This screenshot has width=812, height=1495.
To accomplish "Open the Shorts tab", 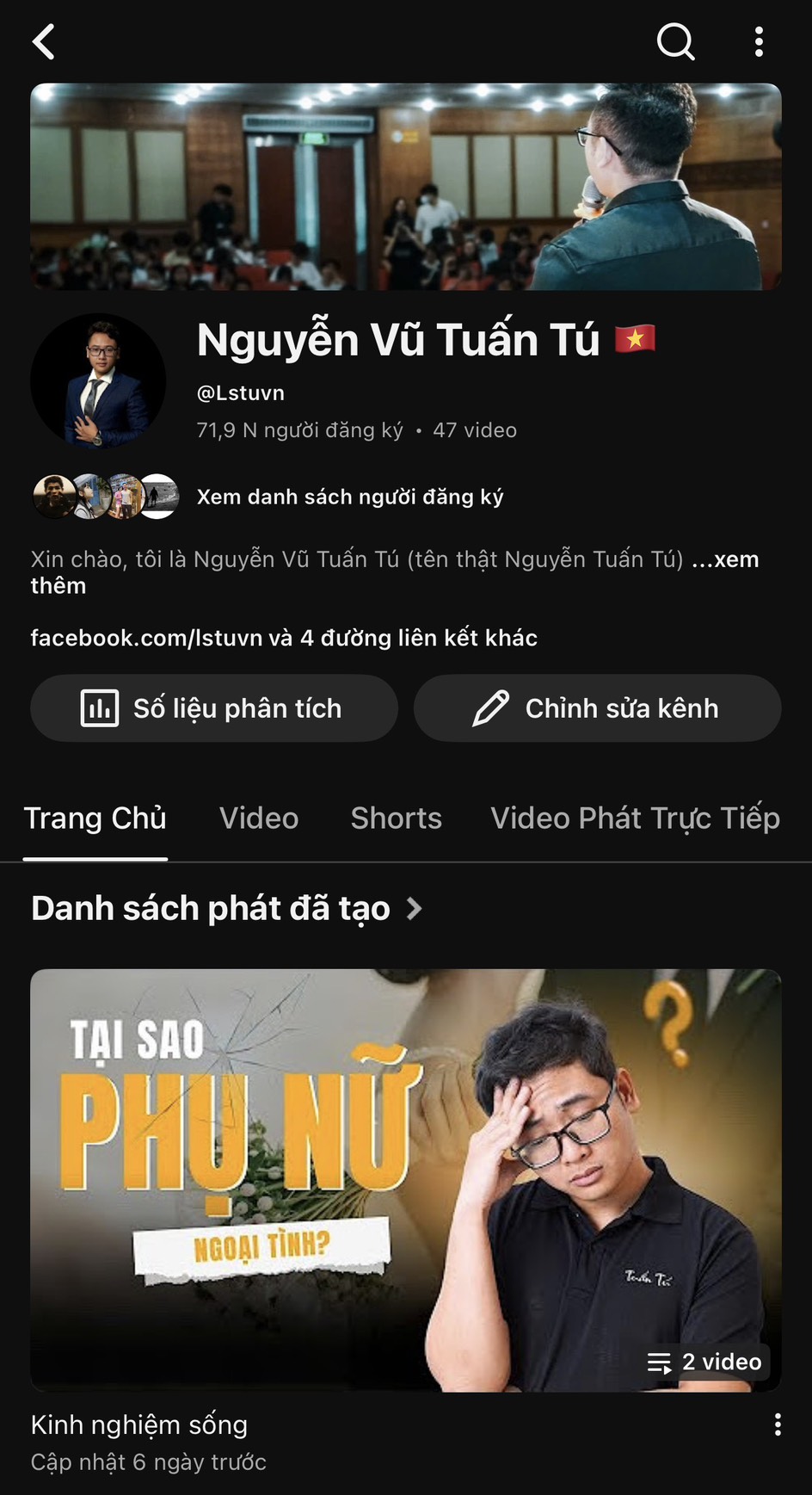I will (395, 818).
